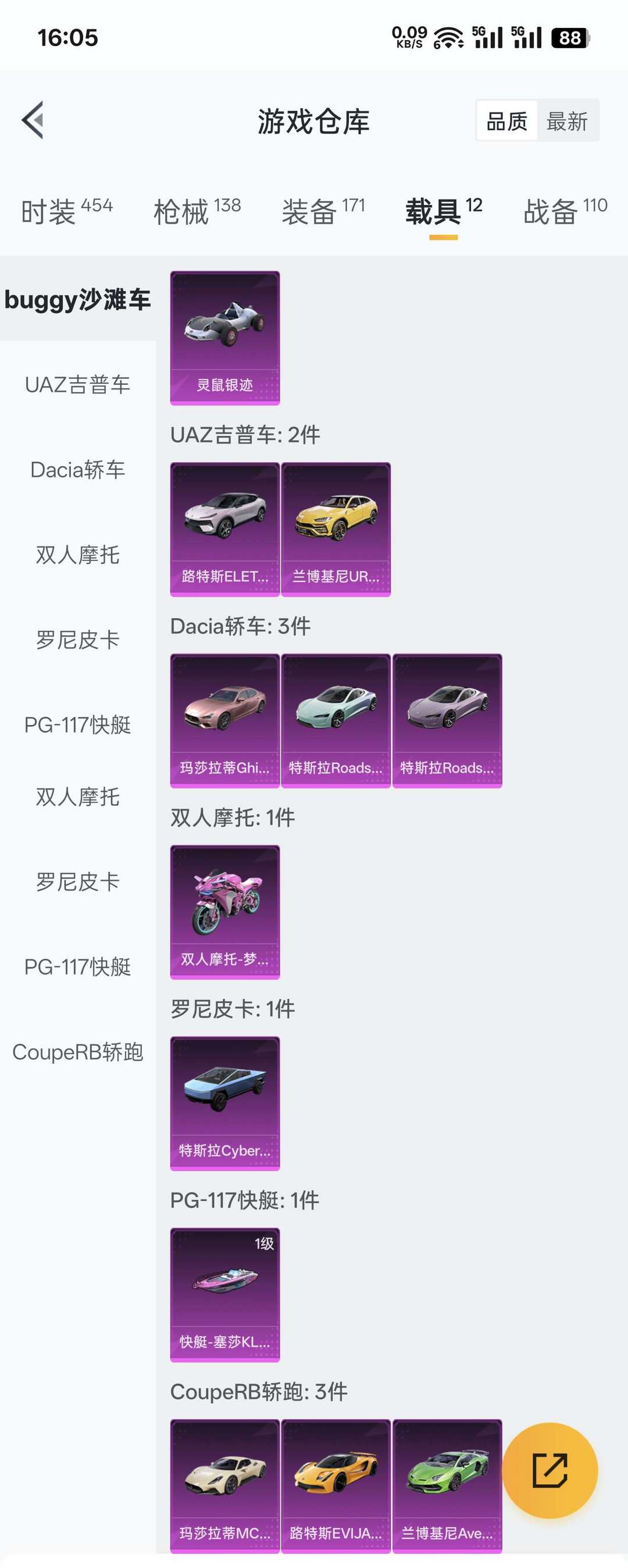Open the 玛莎拉蒂Ghi... vehicle card

pos(224,721)
